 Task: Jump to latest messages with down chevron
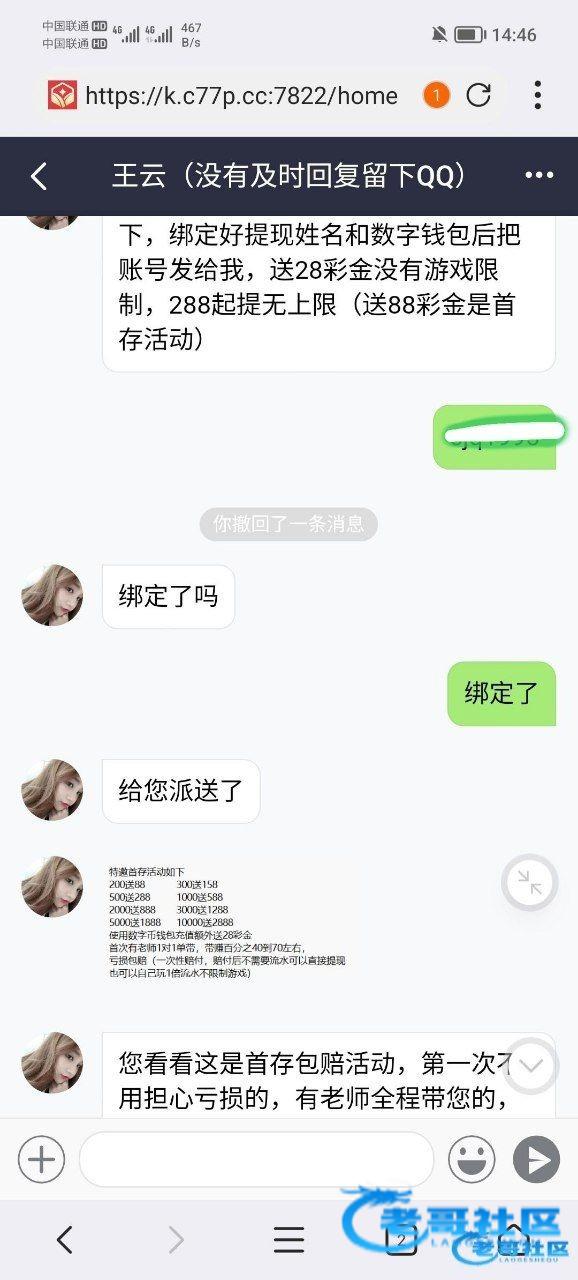point(531,1066)
